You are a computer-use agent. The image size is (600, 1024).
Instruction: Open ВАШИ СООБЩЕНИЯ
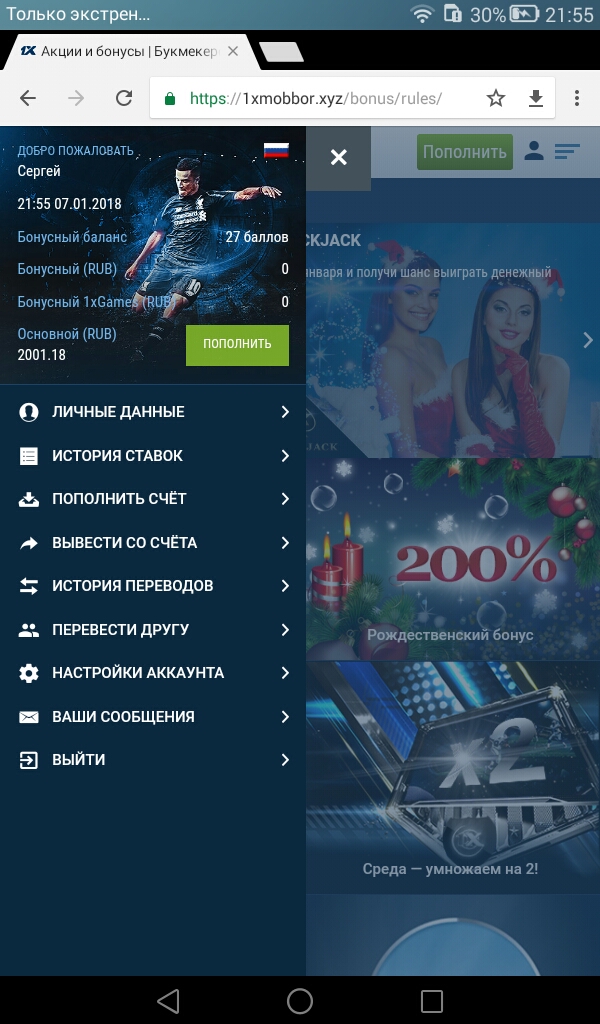point(152,717)
